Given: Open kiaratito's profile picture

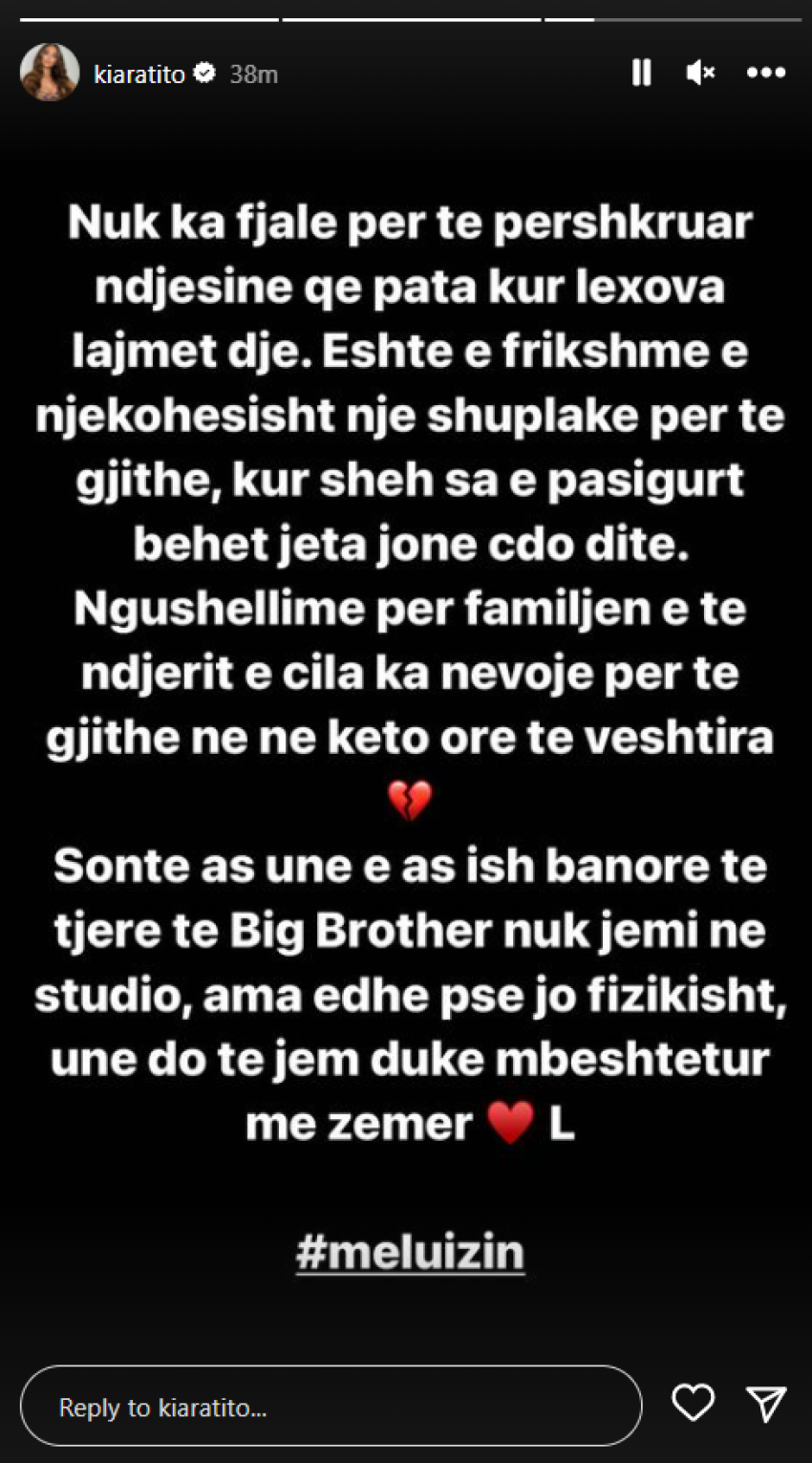Looking at the screenshot, I should [50, 73].
